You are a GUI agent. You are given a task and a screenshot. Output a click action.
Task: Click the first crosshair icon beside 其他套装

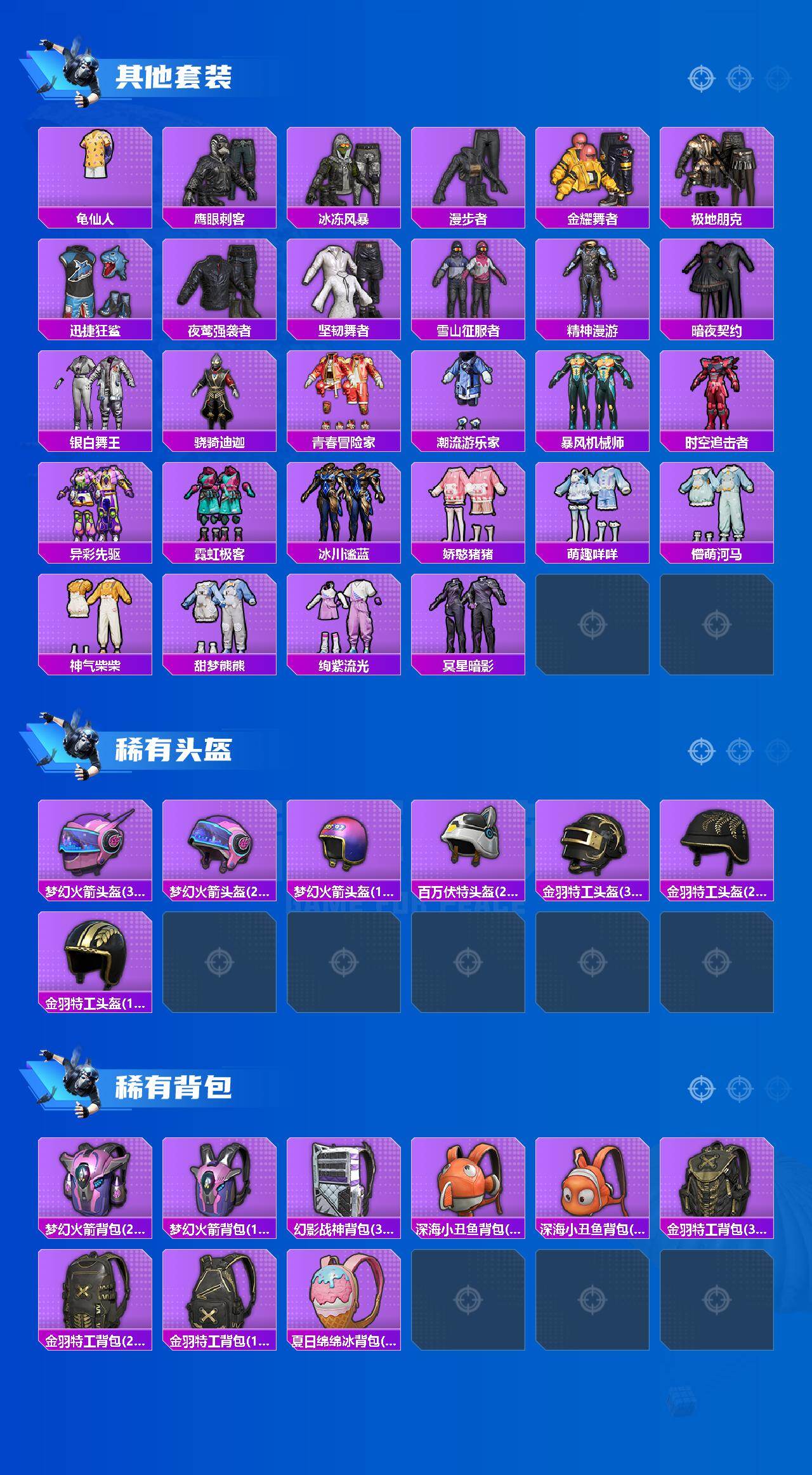(x=702, y=78)
